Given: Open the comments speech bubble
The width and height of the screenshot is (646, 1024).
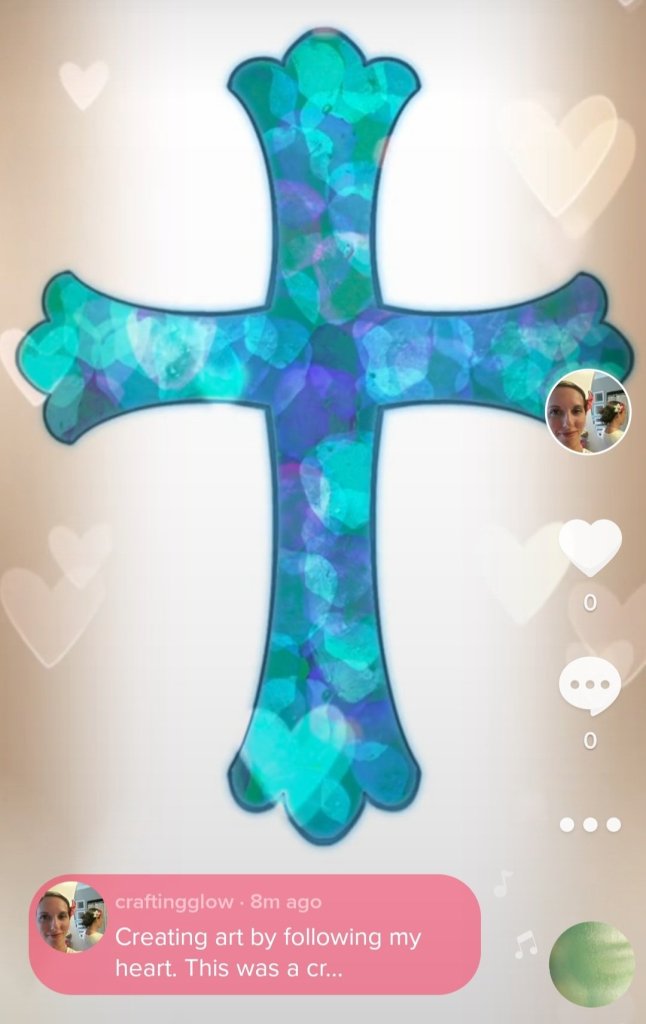Looking at the screenshot, I should click(x=590, y=686).
